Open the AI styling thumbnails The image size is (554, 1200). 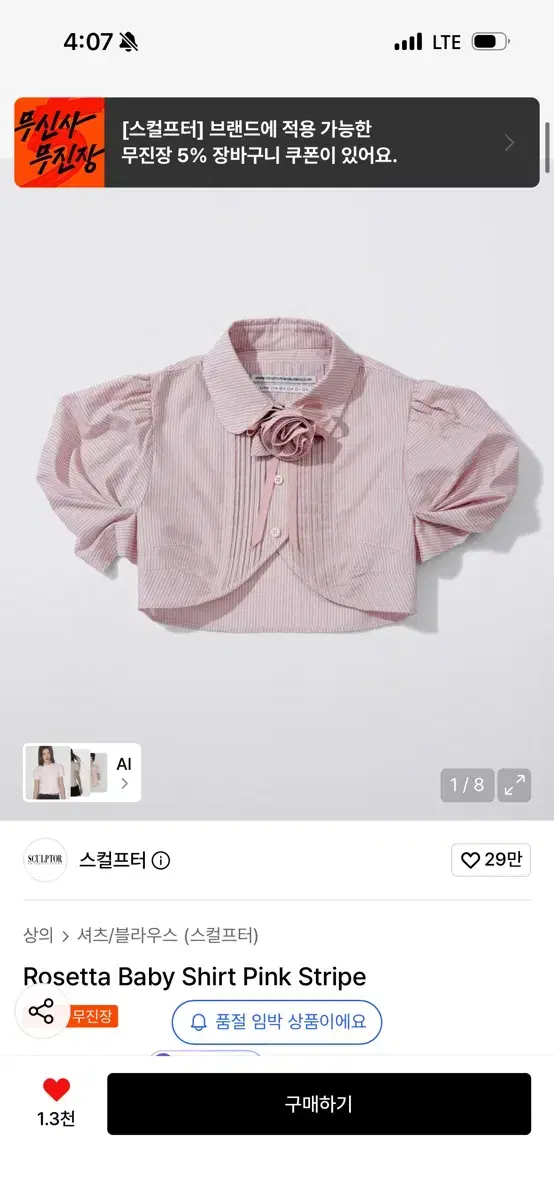(x=82, y=772)
